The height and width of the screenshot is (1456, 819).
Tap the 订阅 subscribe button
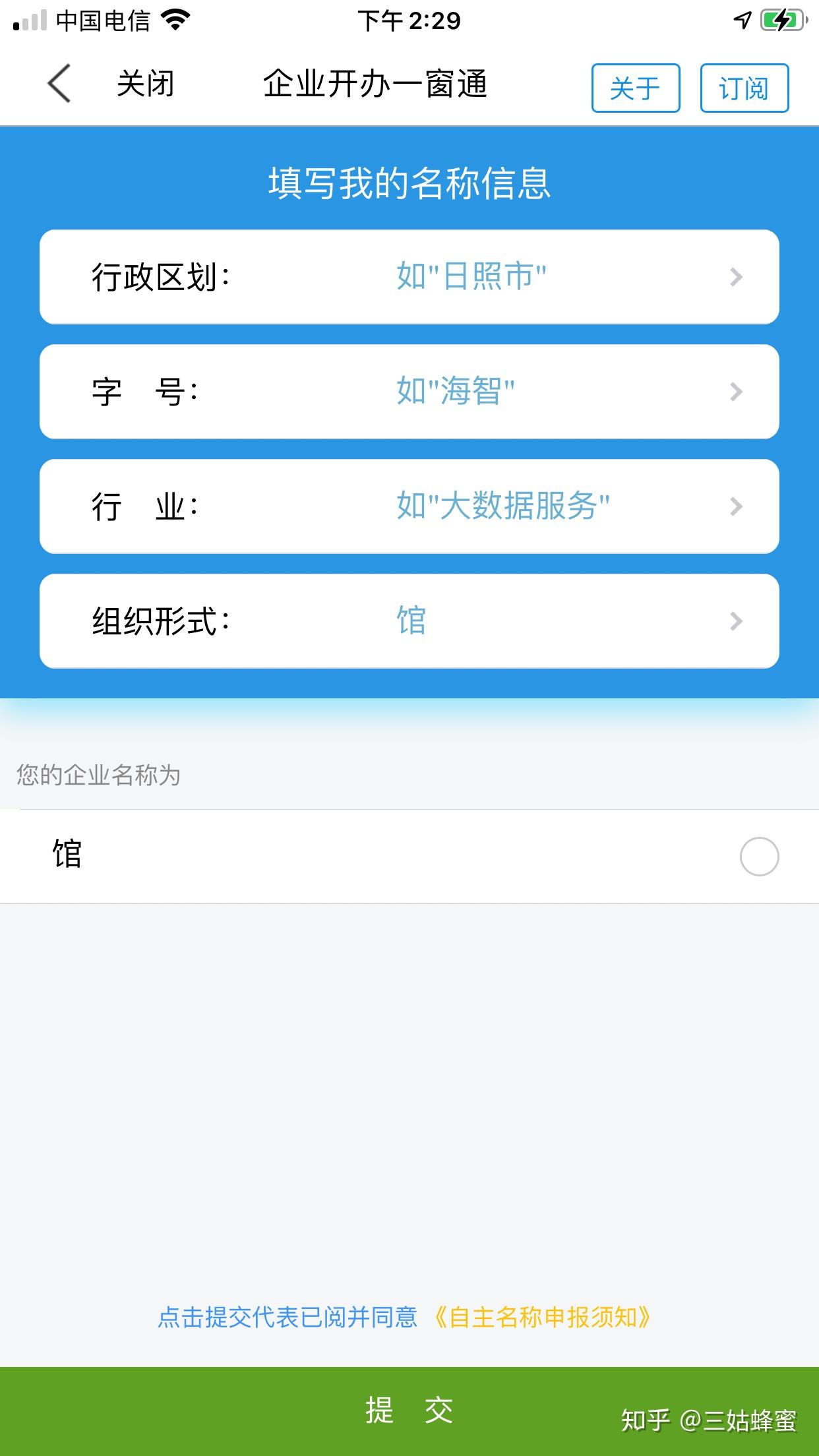[744, 88]
